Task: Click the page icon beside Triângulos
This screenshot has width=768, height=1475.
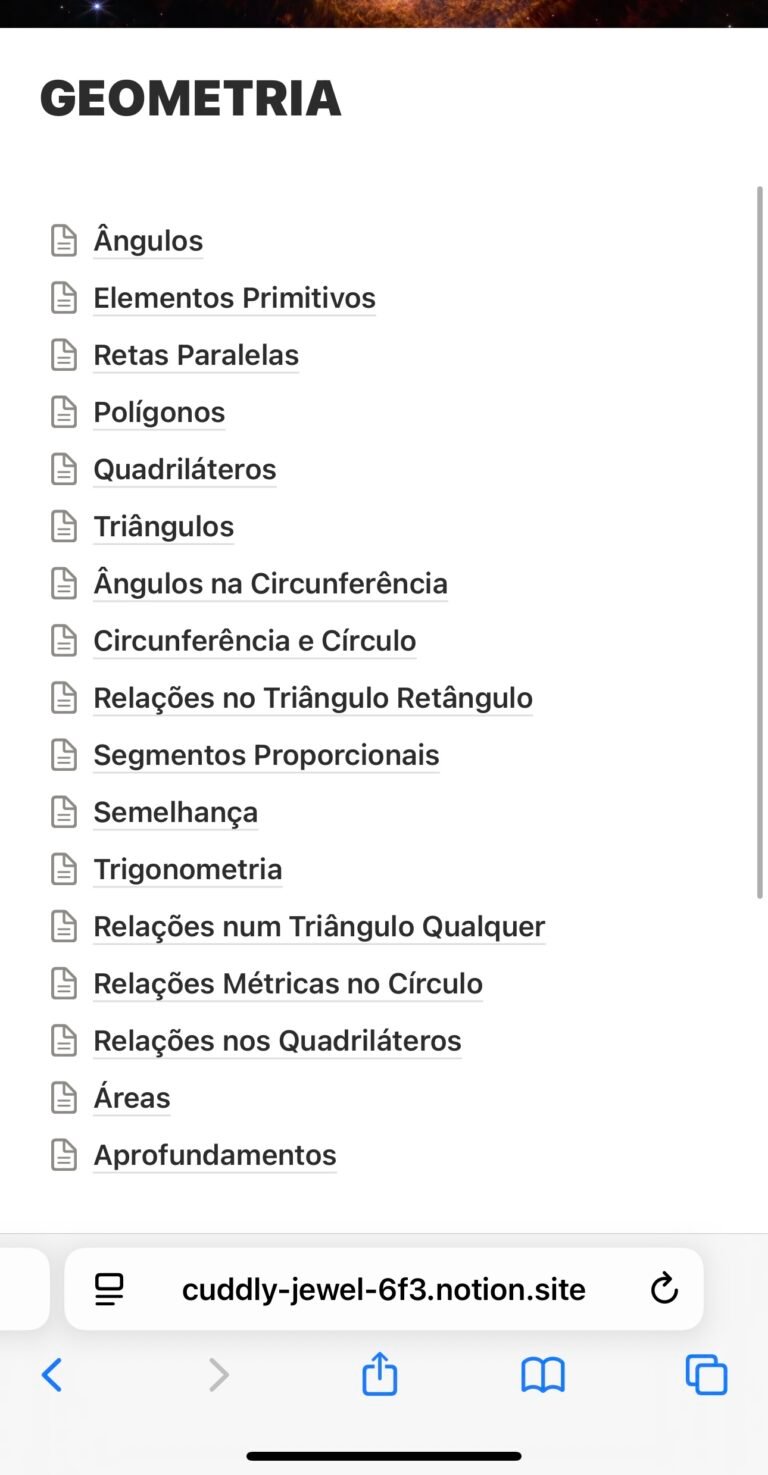Action: click(x=64, y=526)
